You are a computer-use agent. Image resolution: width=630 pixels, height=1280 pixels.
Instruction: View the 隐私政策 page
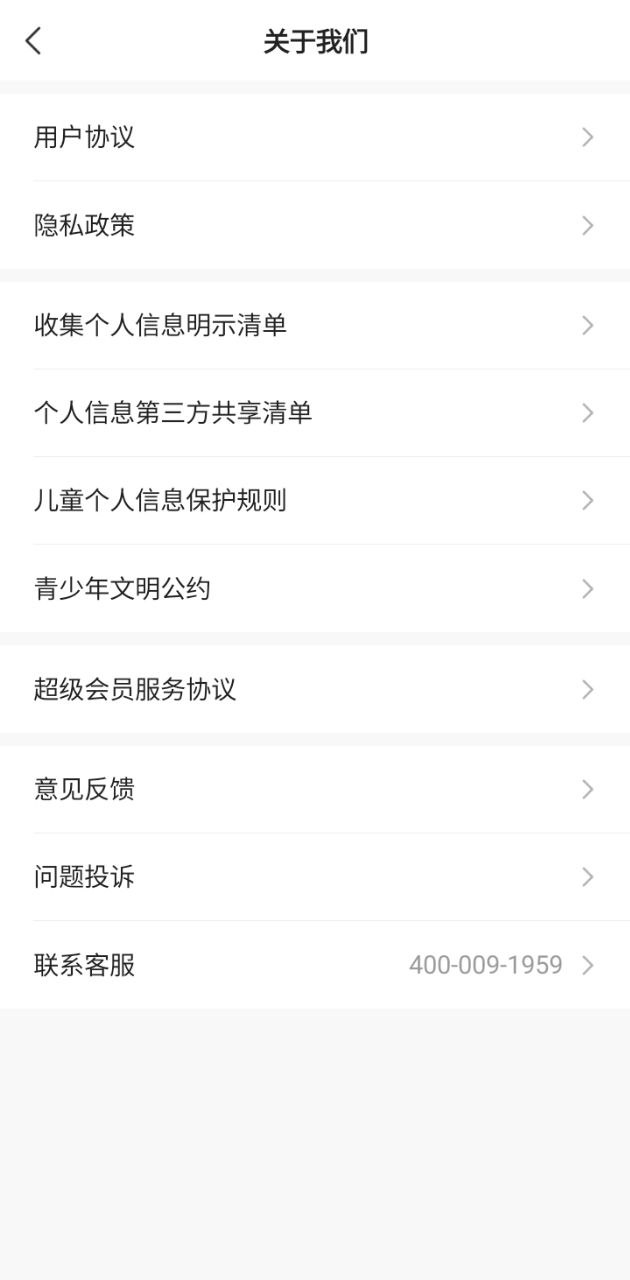point(314,225)
